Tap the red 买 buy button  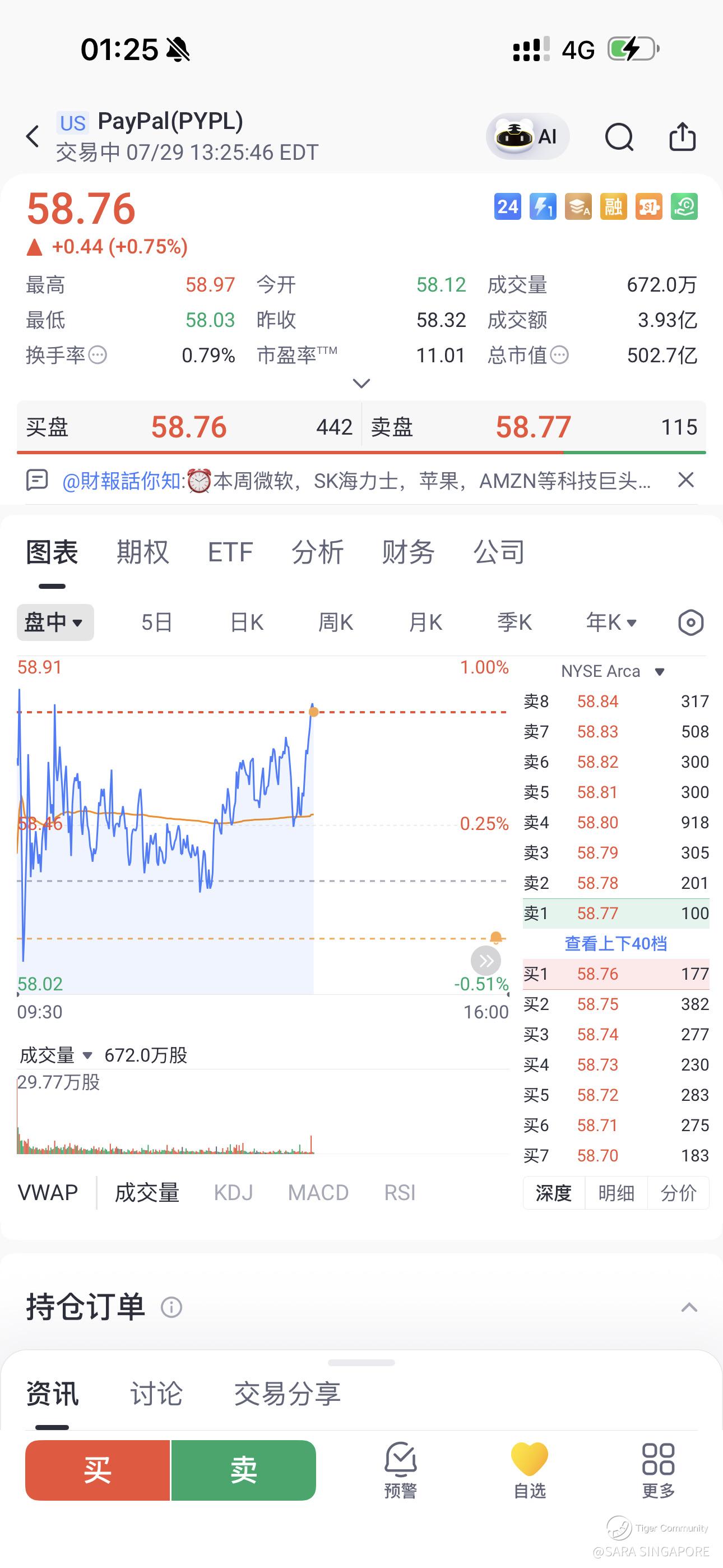pos(98,1470)
